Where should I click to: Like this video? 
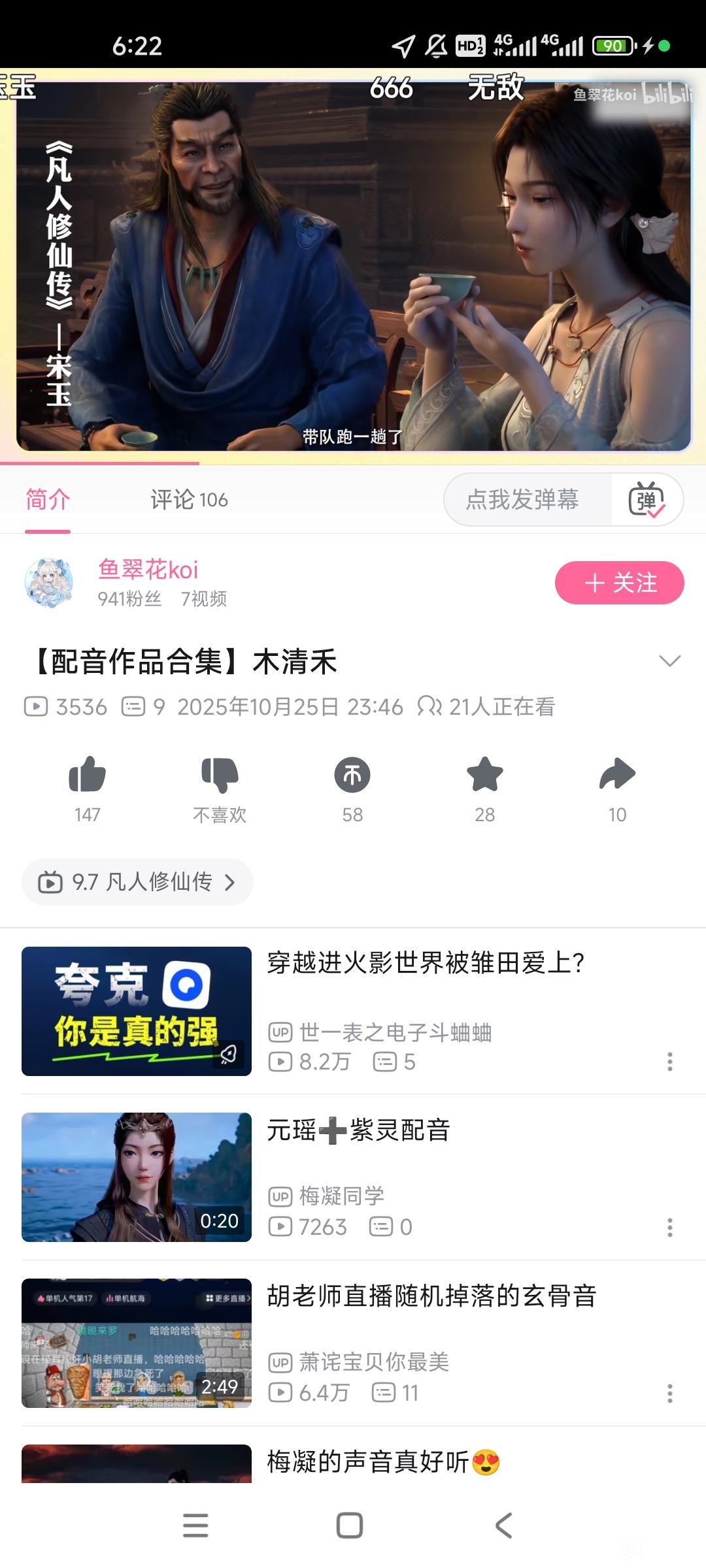click(87, 776)
